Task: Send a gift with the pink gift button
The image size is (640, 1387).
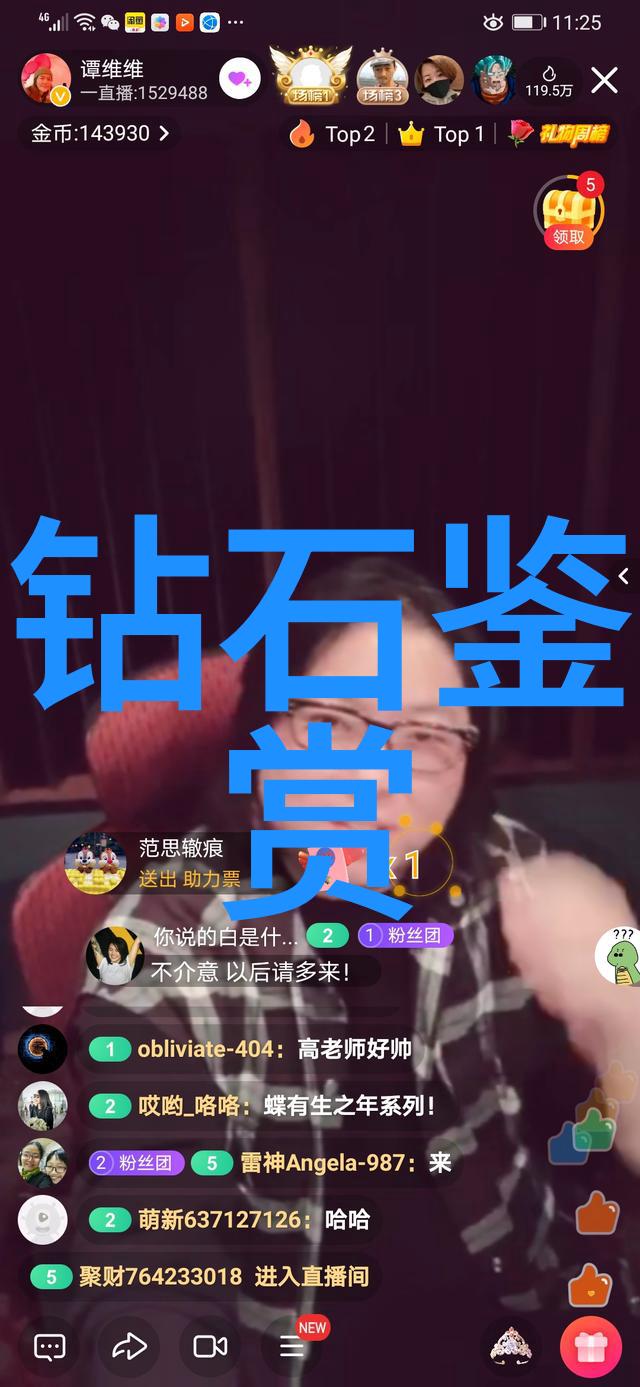Action: tap(591, 1346)
